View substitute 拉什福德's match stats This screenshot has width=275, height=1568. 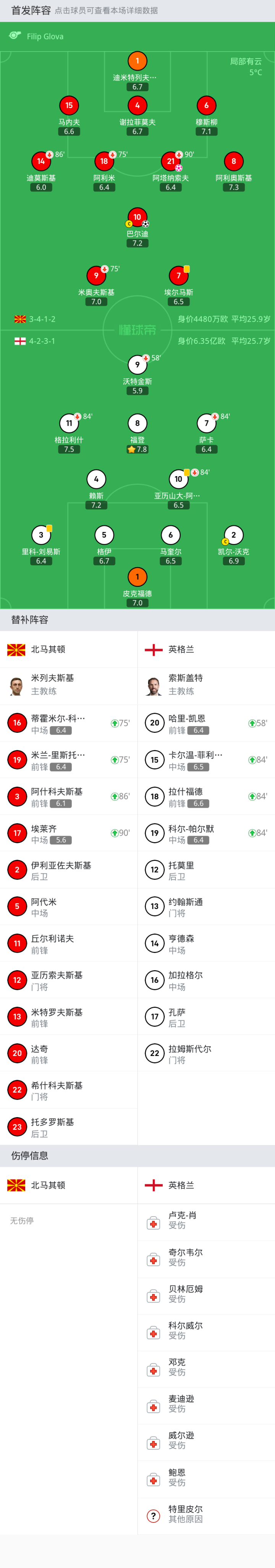(206, 796)
